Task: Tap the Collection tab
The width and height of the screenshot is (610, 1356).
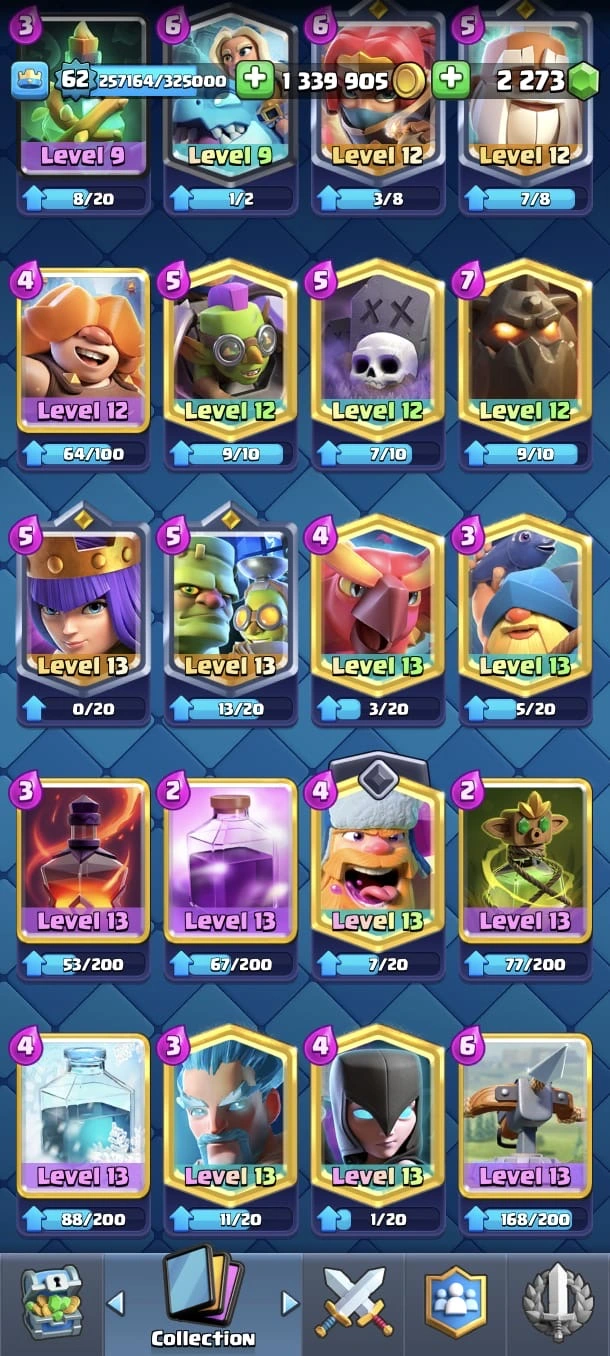Action: tap(203, 1302)
